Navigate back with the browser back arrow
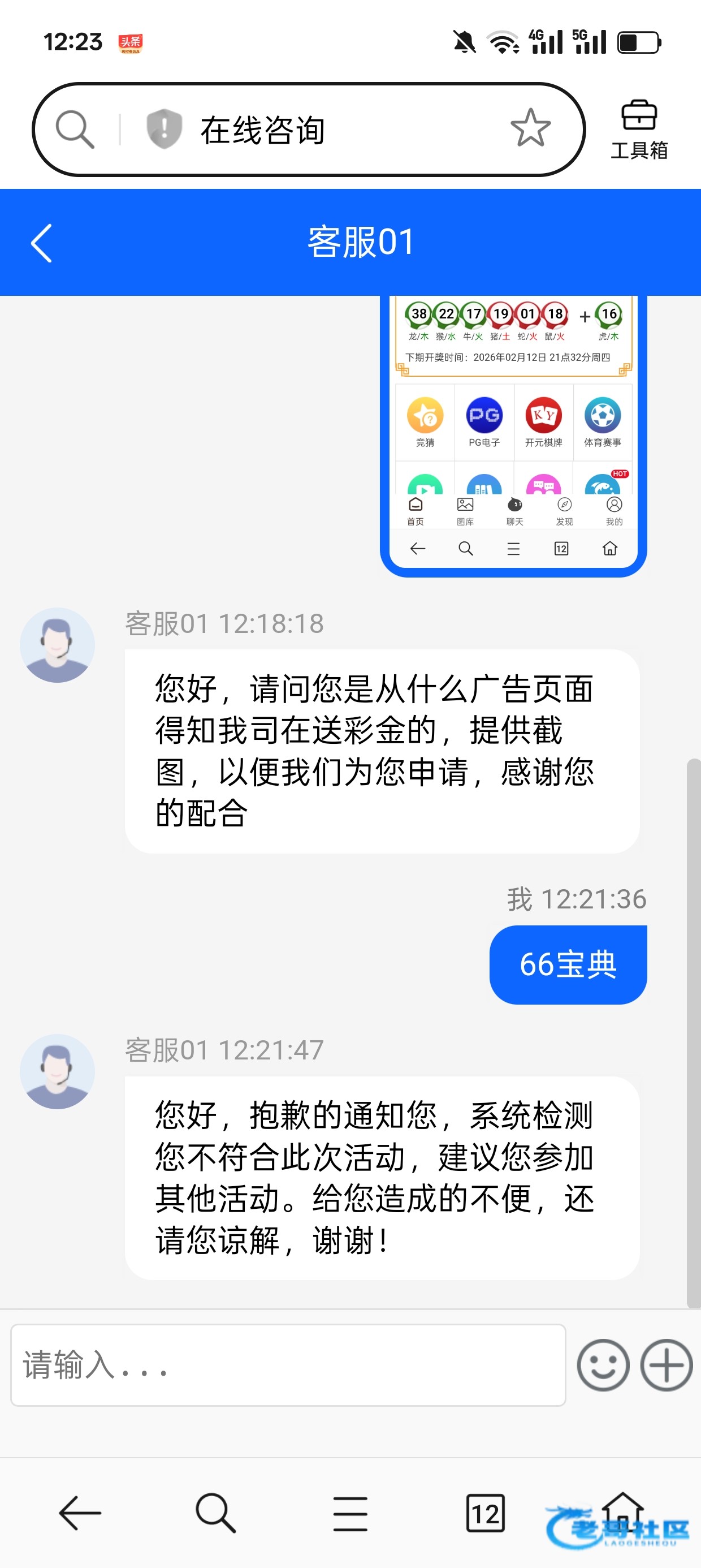The width and height of the screenshot is (701, 1568). (80, 1513)
